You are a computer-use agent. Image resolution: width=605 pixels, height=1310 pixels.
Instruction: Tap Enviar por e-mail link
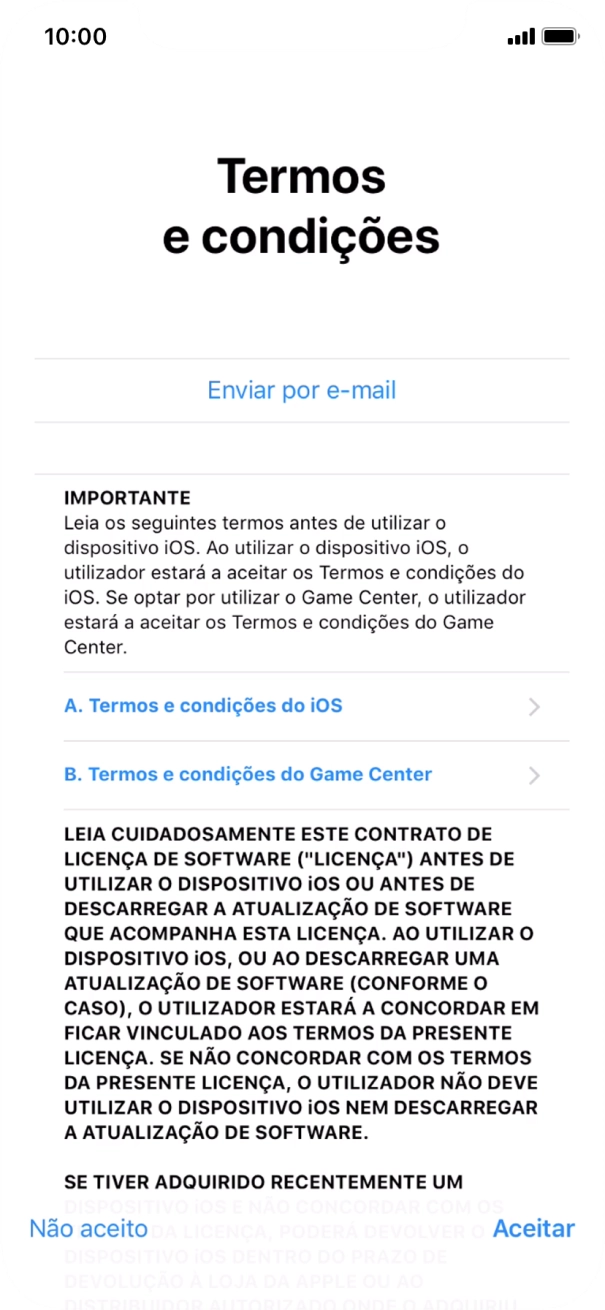pos(301,390)
